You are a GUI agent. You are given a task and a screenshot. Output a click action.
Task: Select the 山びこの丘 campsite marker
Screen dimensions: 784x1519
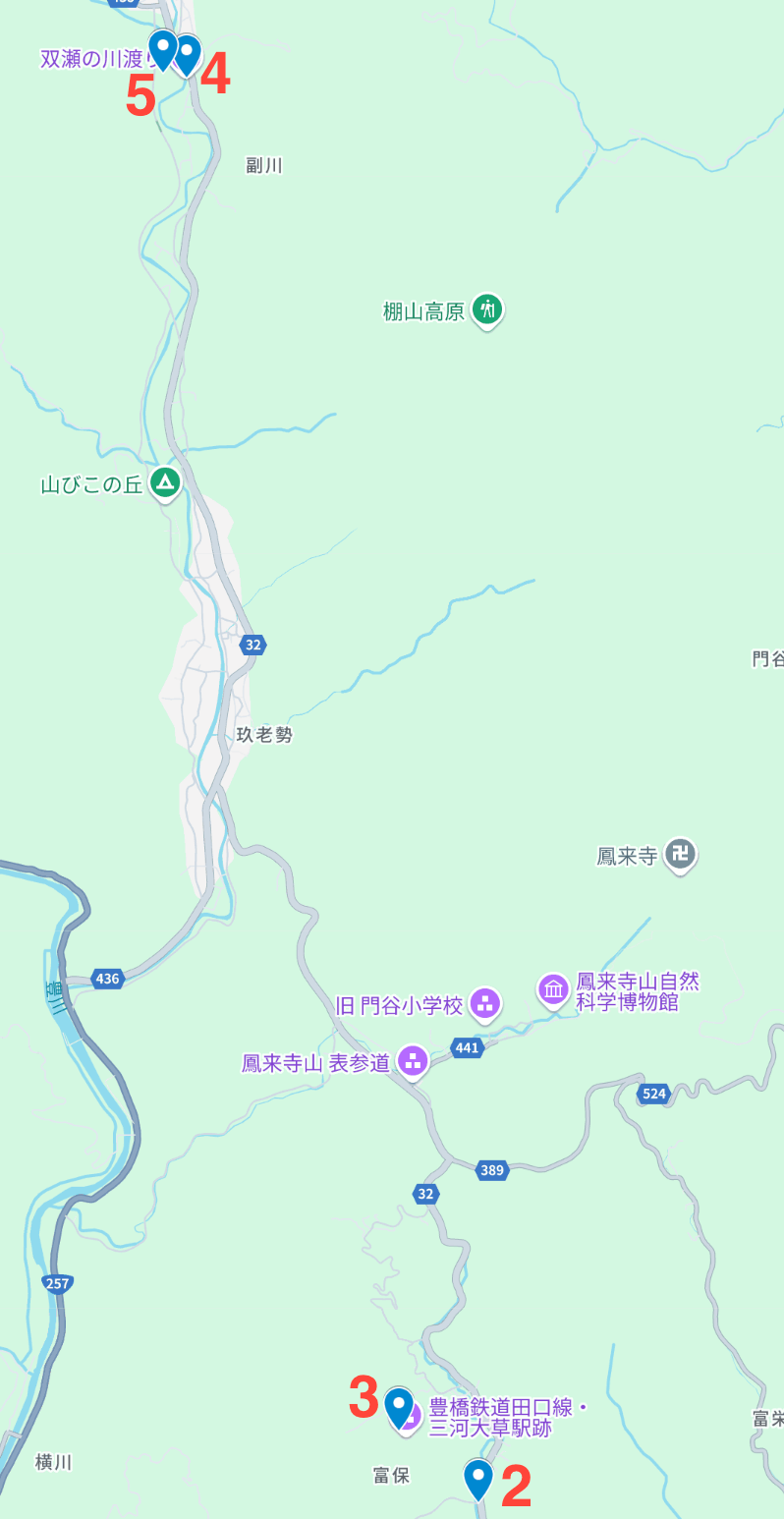click(x=166, y=481)
